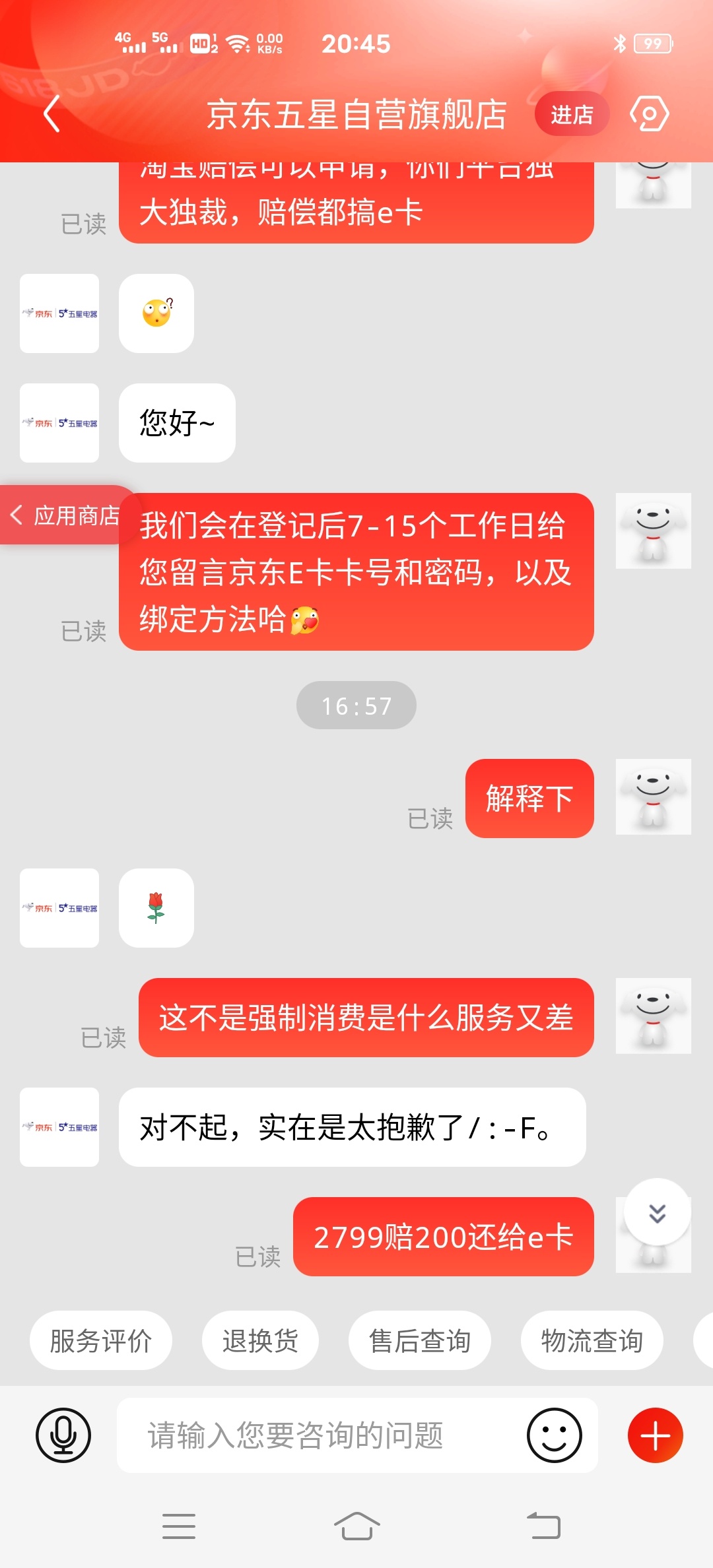Open the red plus attachments menu

(655, 1435)
